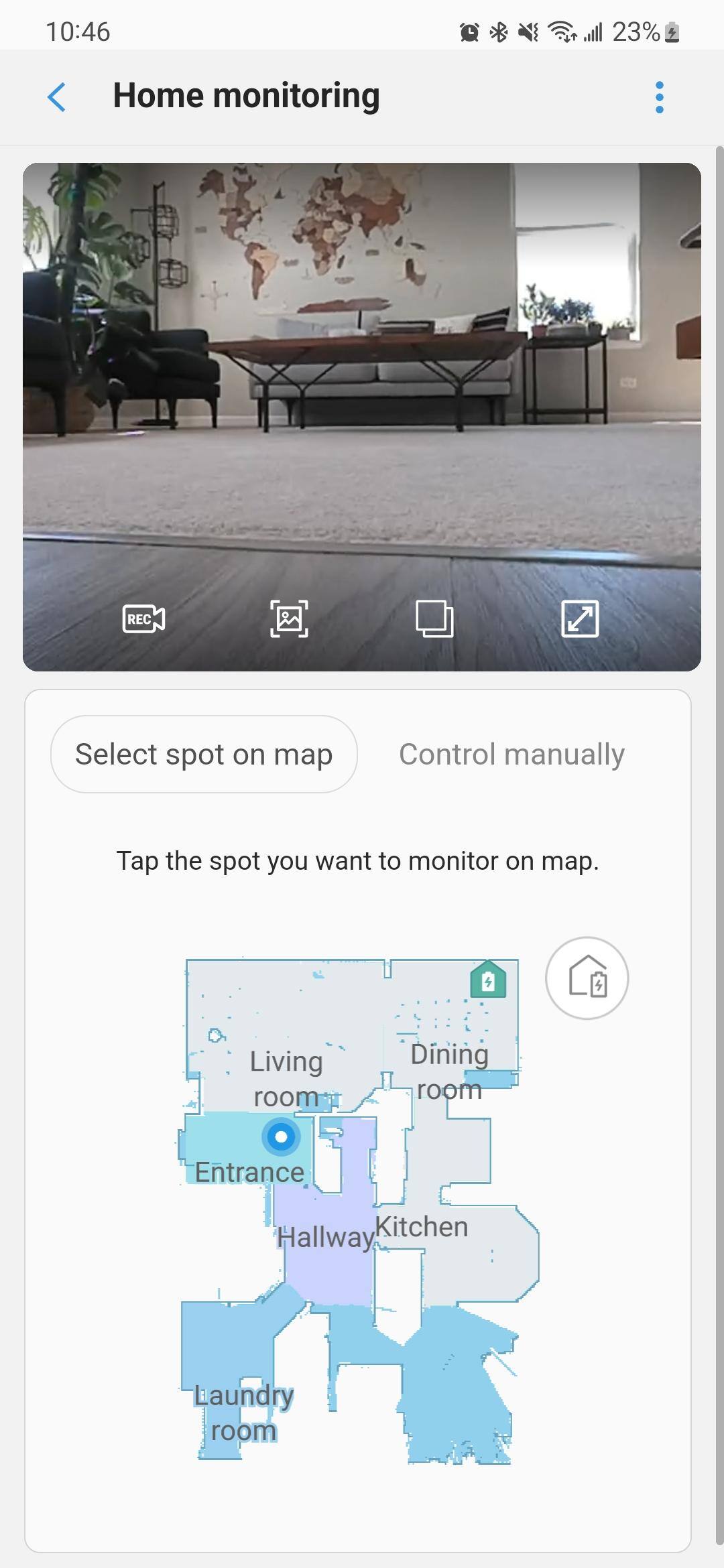Start recording the camera feed
Image resolution: width=724 pixels, height=1568 pixels.
tap(143, 618)
